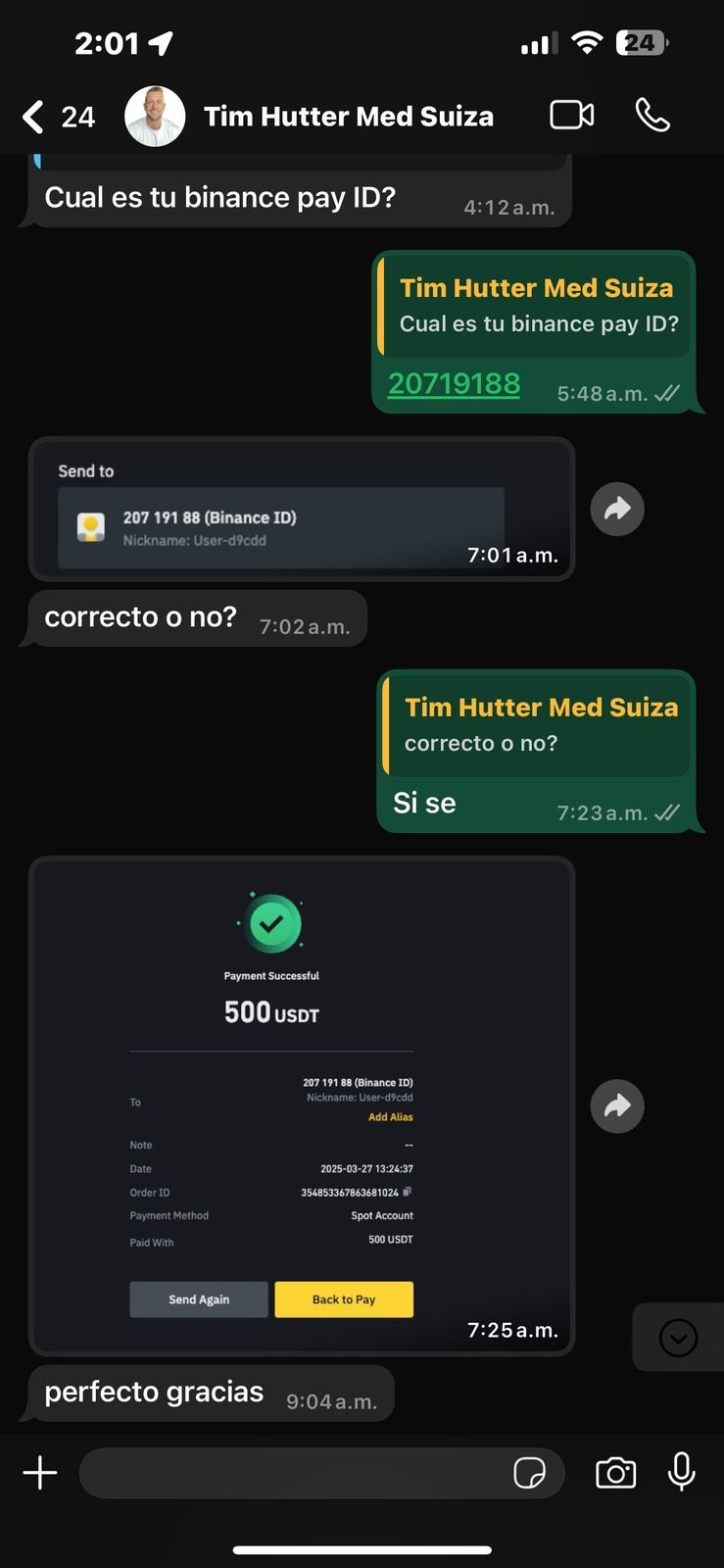724x1568 pixels.
Task: Start a voice call
Action: click(652, 116)
